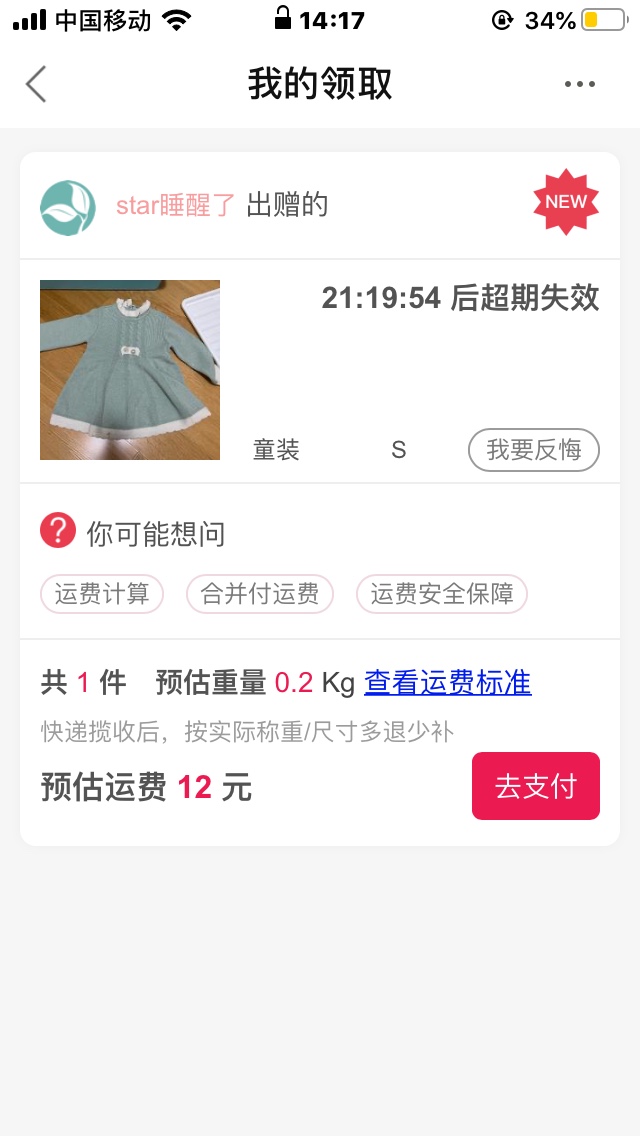Select the 运费计算 chip

102,594
